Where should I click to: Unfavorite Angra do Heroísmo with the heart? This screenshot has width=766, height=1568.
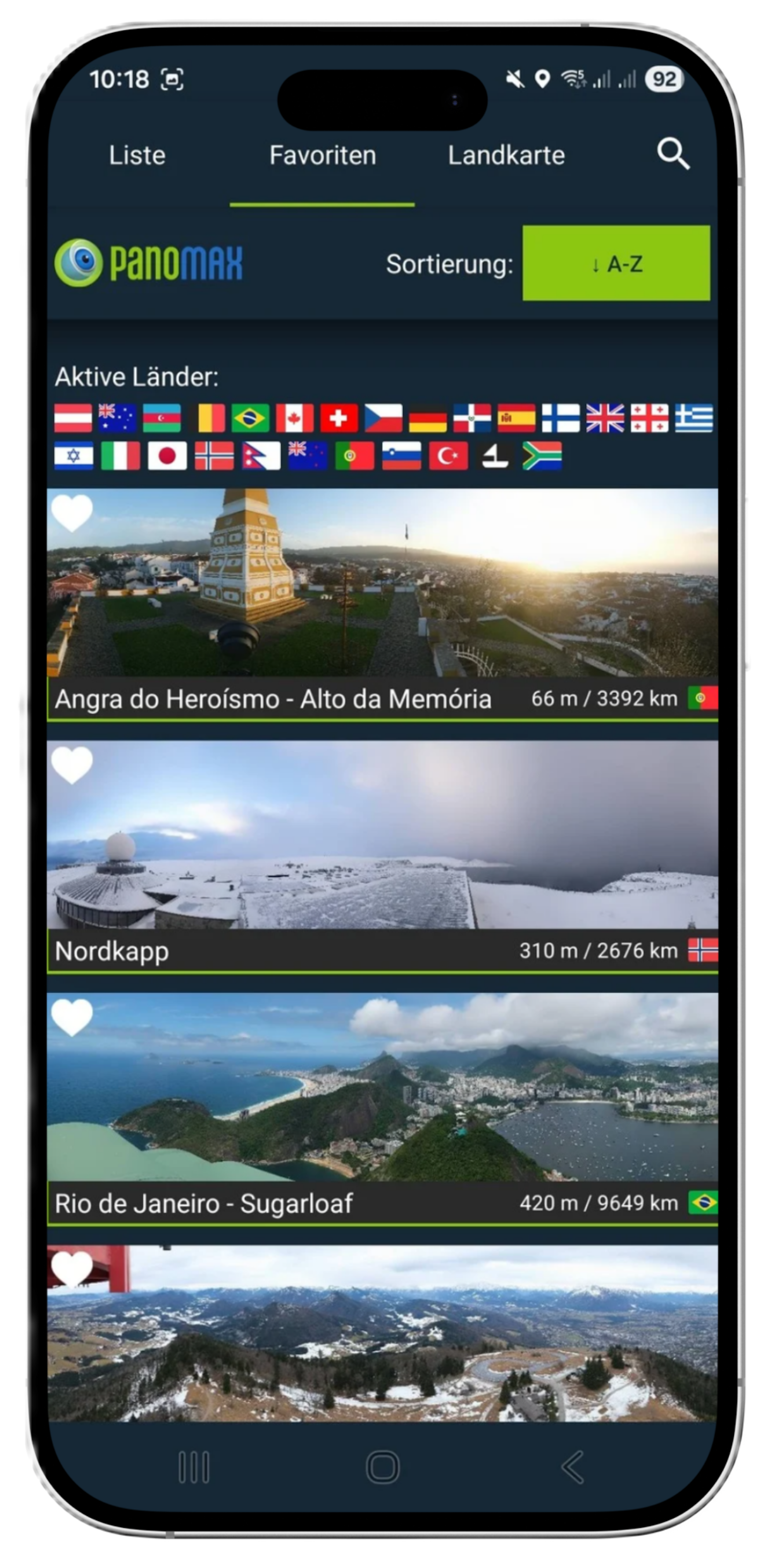(x=72, y=513)
